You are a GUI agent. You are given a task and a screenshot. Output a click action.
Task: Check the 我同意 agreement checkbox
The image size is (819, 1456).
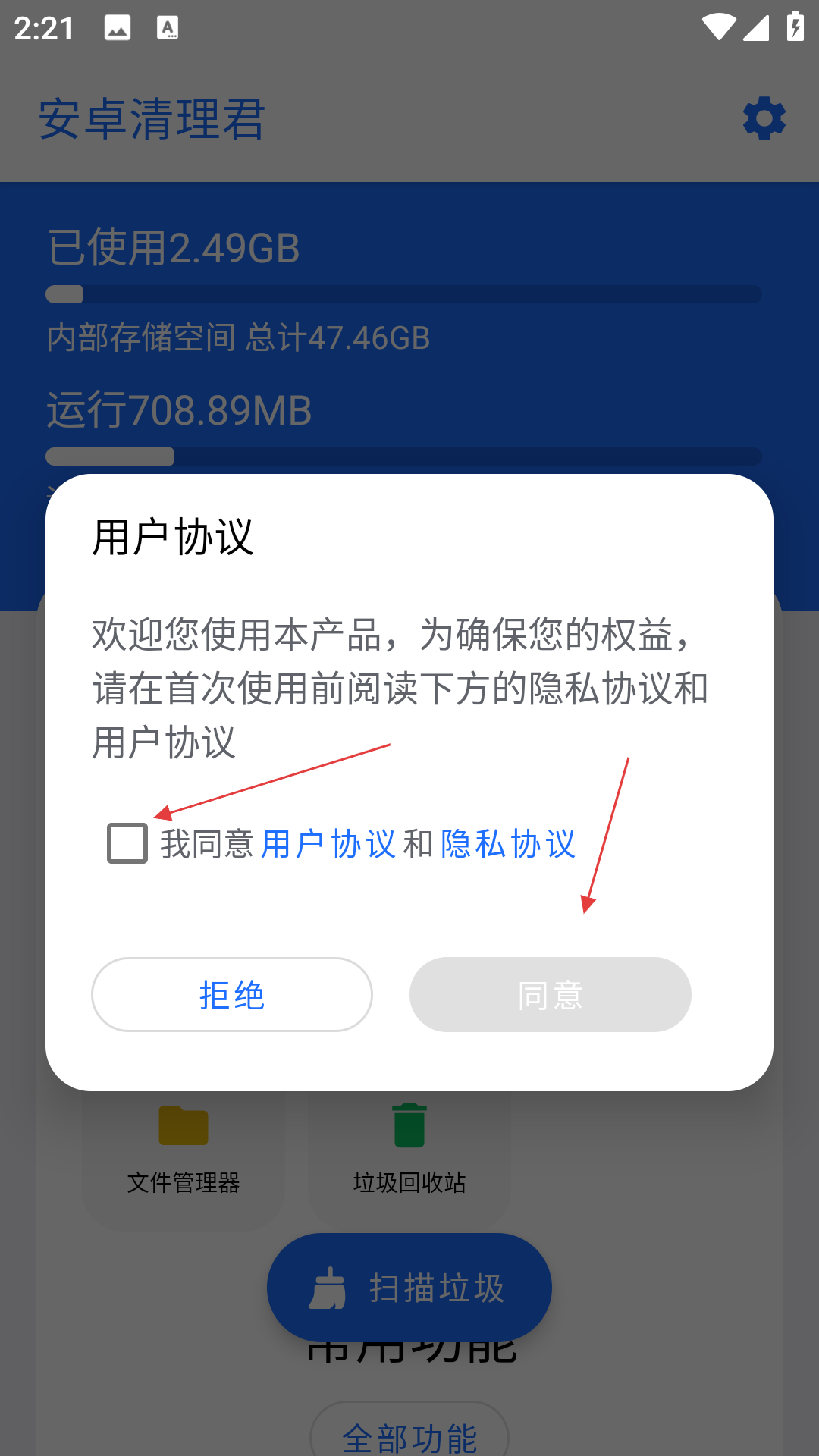coord(127,843)
